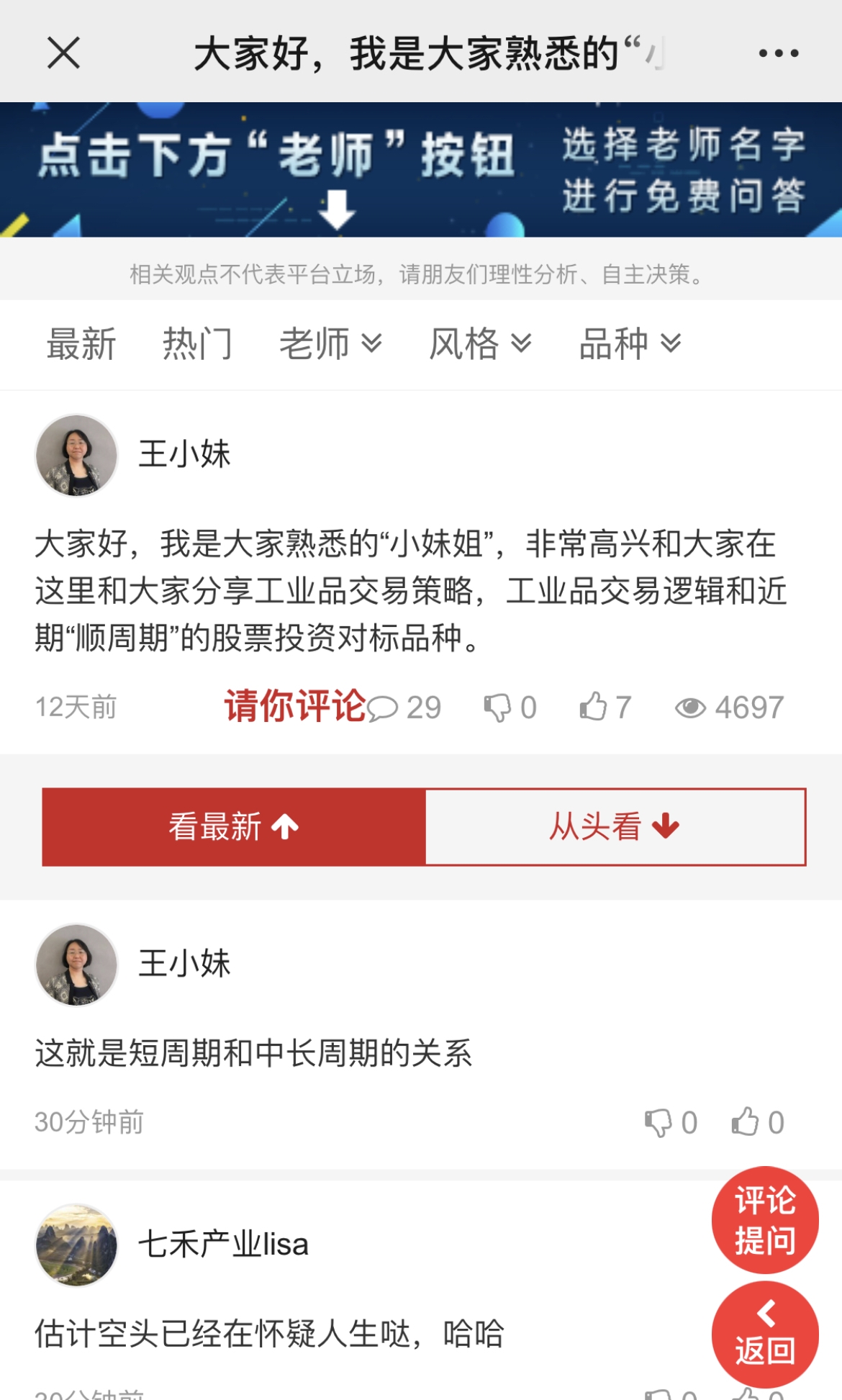Close the page with the X icon
842x1400 pixels.
(63, 53)
